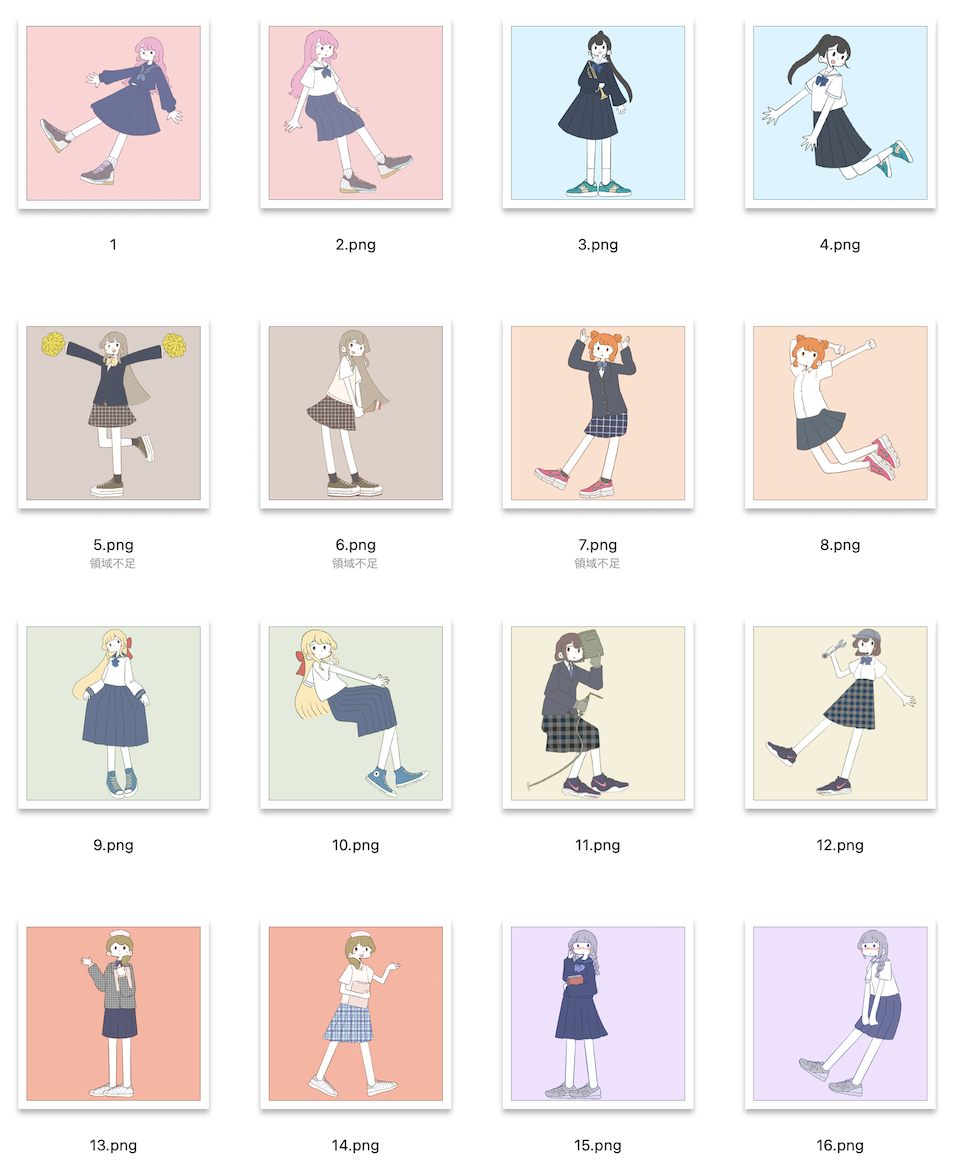
Task: Open image 16.png
Action: point(839,1013)
